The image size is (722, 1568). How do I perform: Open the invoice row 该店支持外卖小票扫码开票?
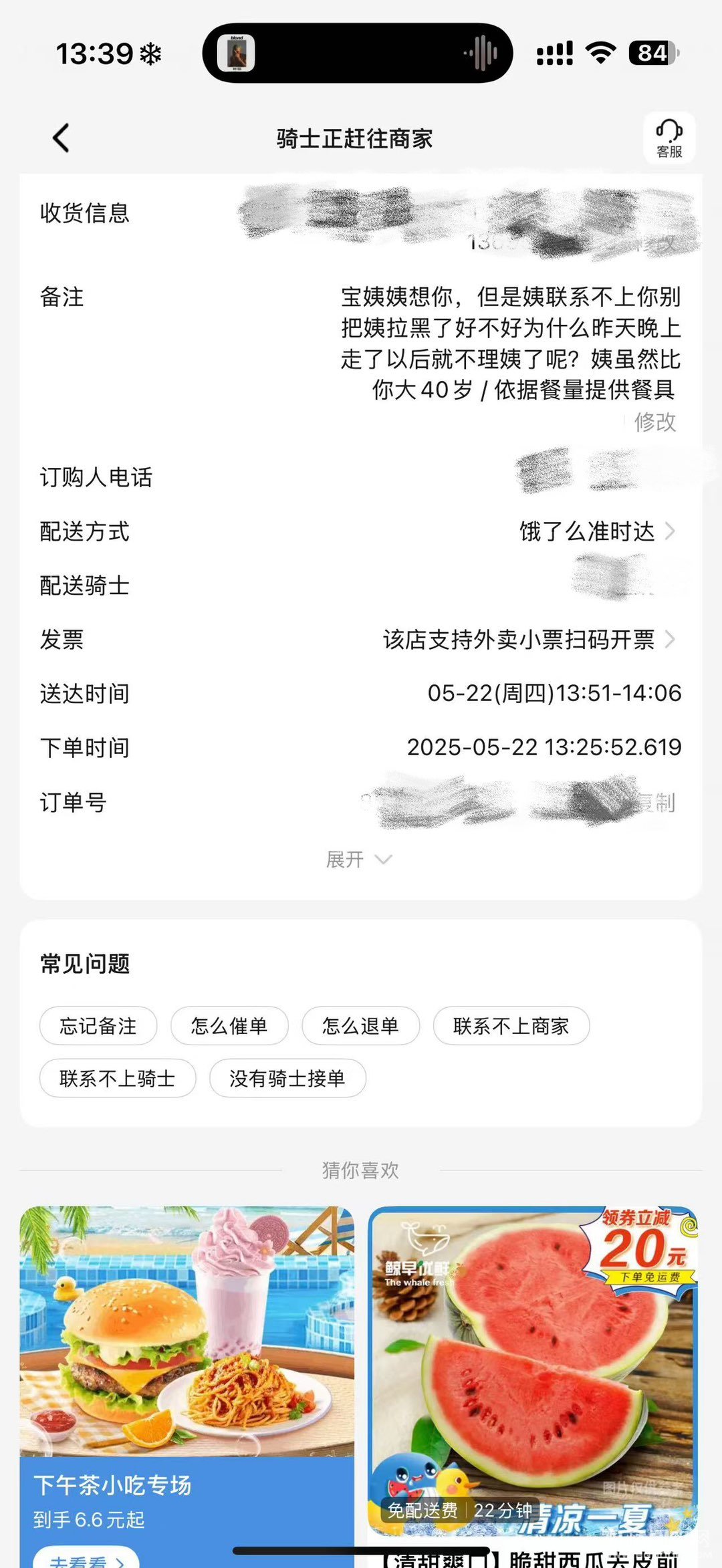[528, 640]
